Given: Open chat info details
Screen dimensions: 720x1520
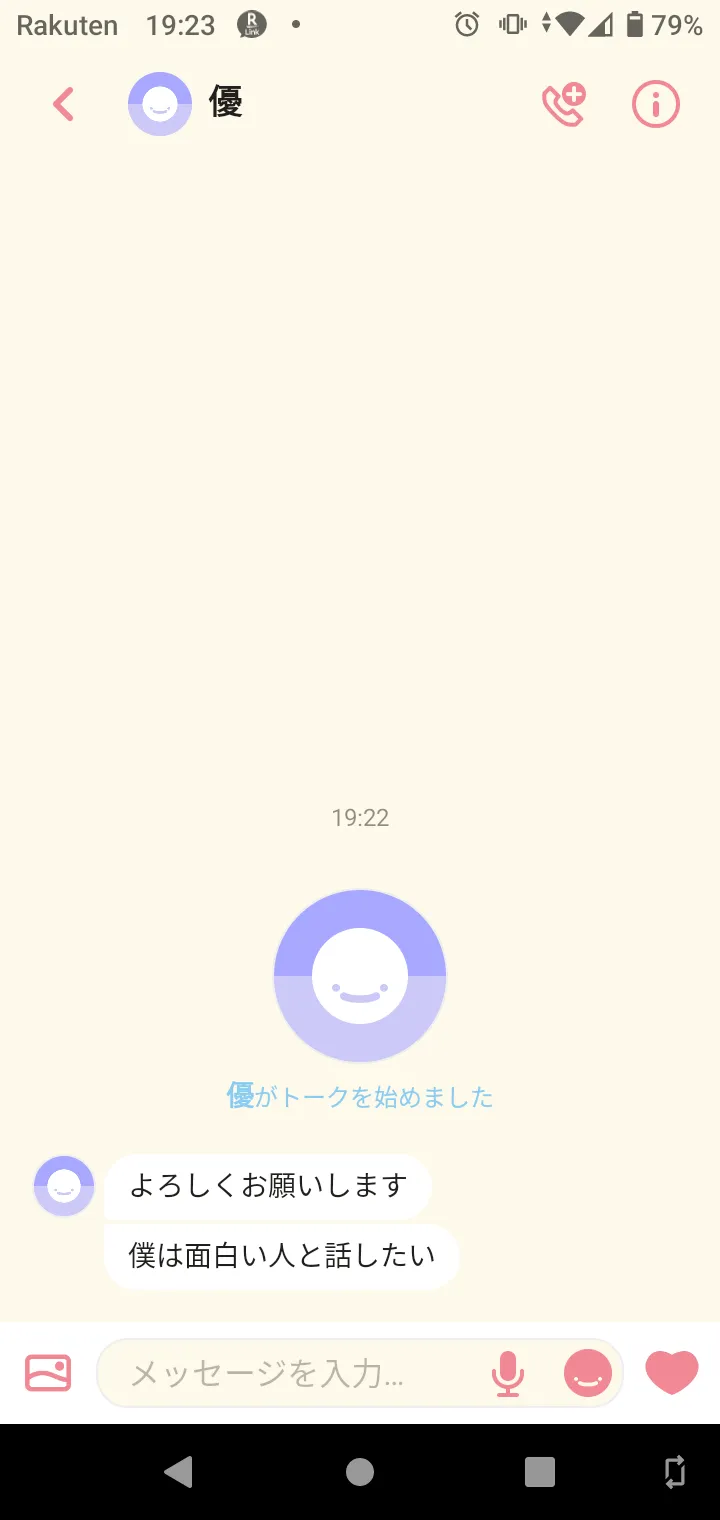Looking at the screenshot, I should click(x=656, y=104).
